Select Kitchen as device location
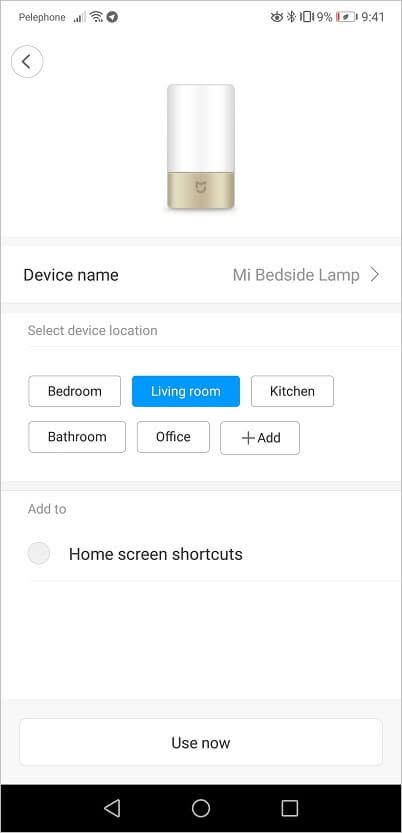 (292, 392)
